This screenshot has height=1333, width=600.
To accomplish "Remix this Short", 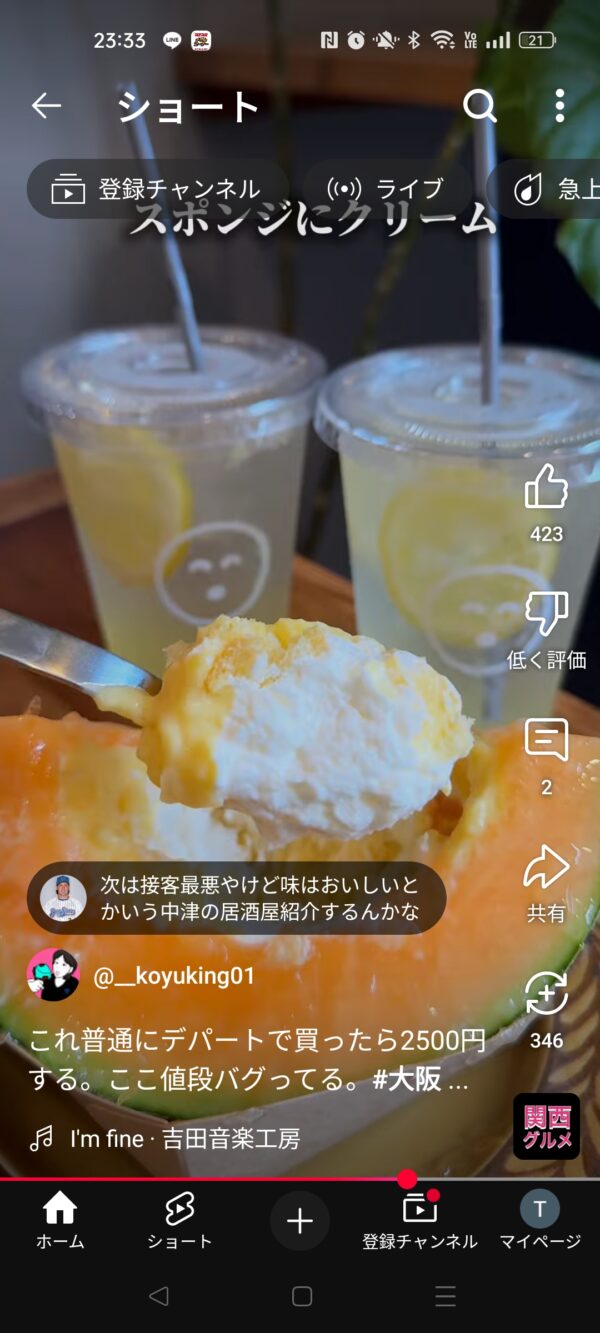I will click(546, 994).
